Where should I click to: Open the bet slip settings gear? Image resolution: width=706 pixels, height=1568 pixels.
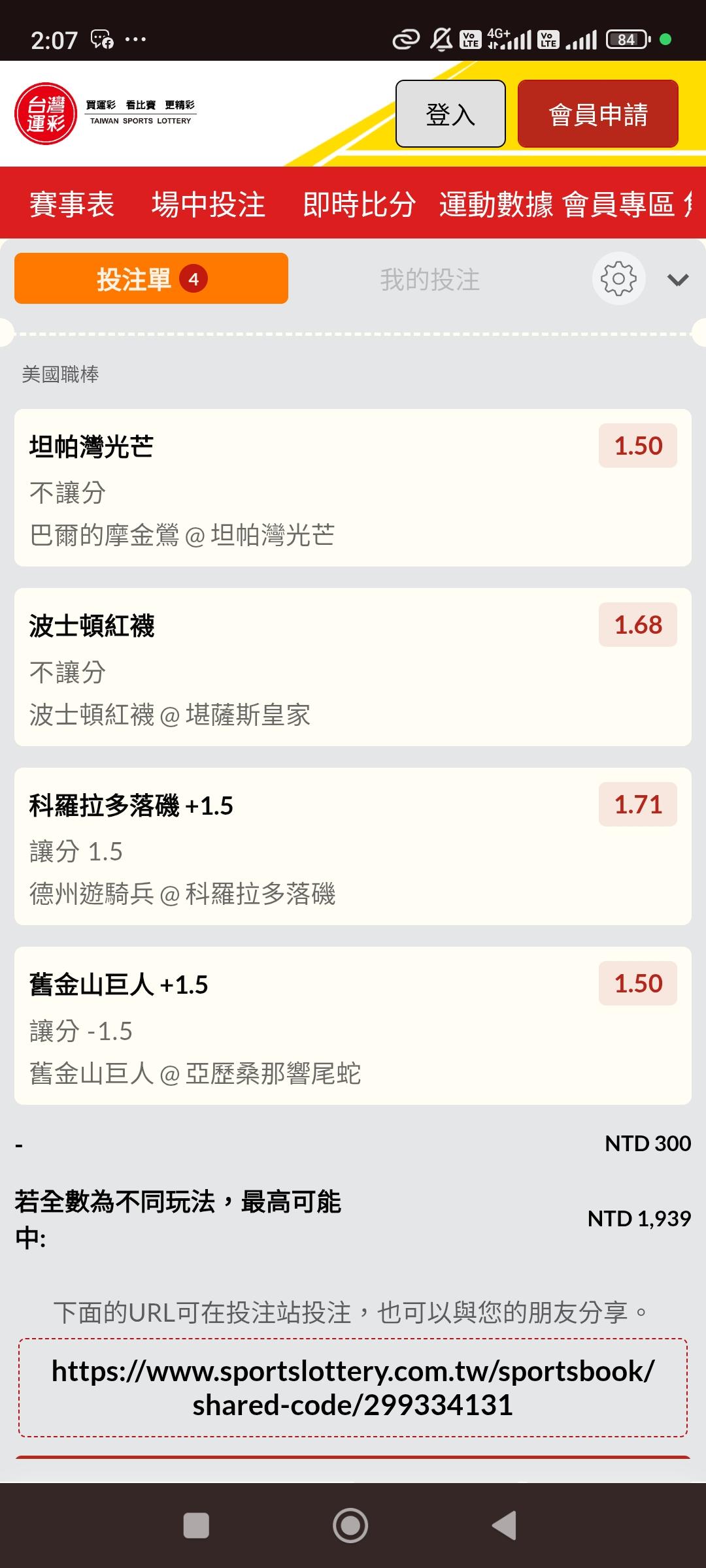click(618, 279)
